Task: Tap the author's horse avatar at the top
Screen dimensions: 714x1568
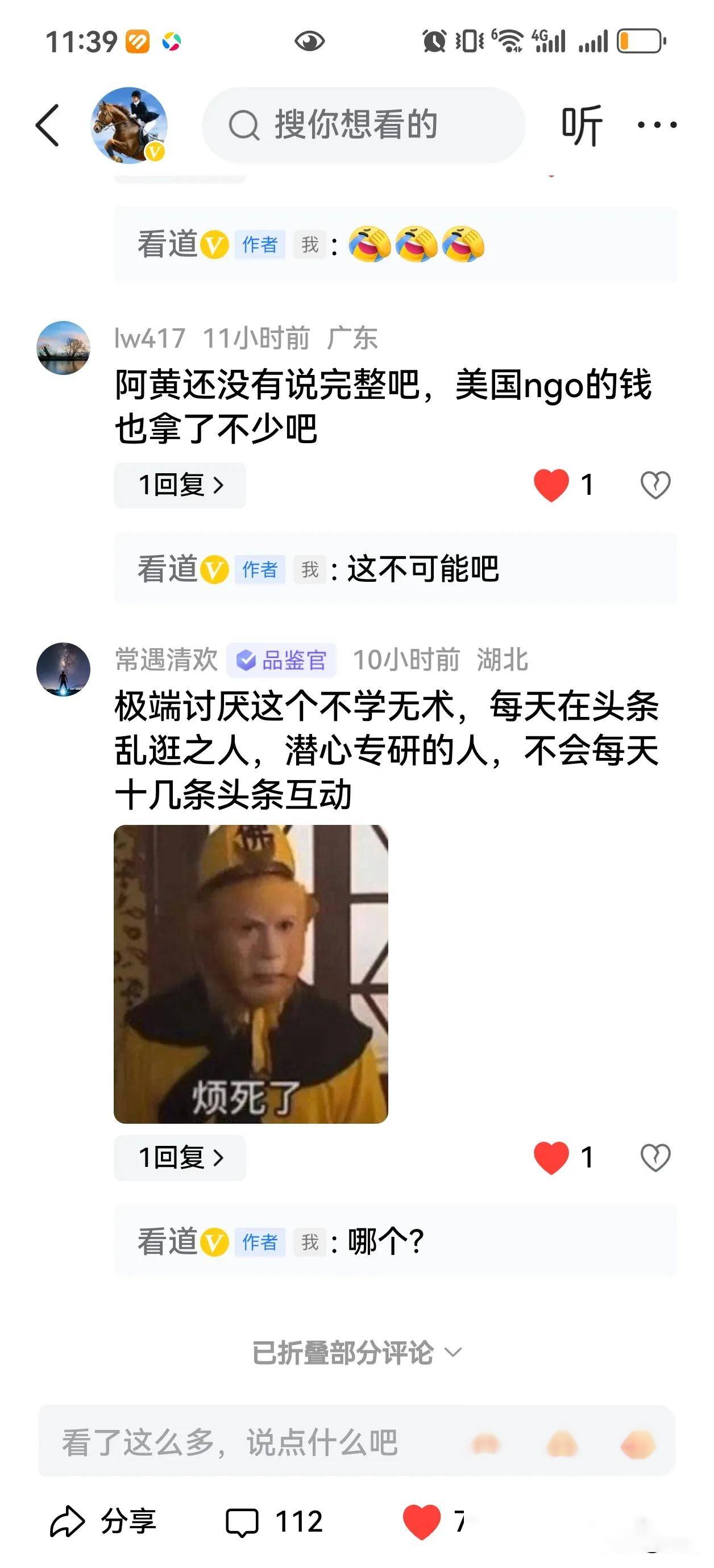Action: tap(129, 126)
